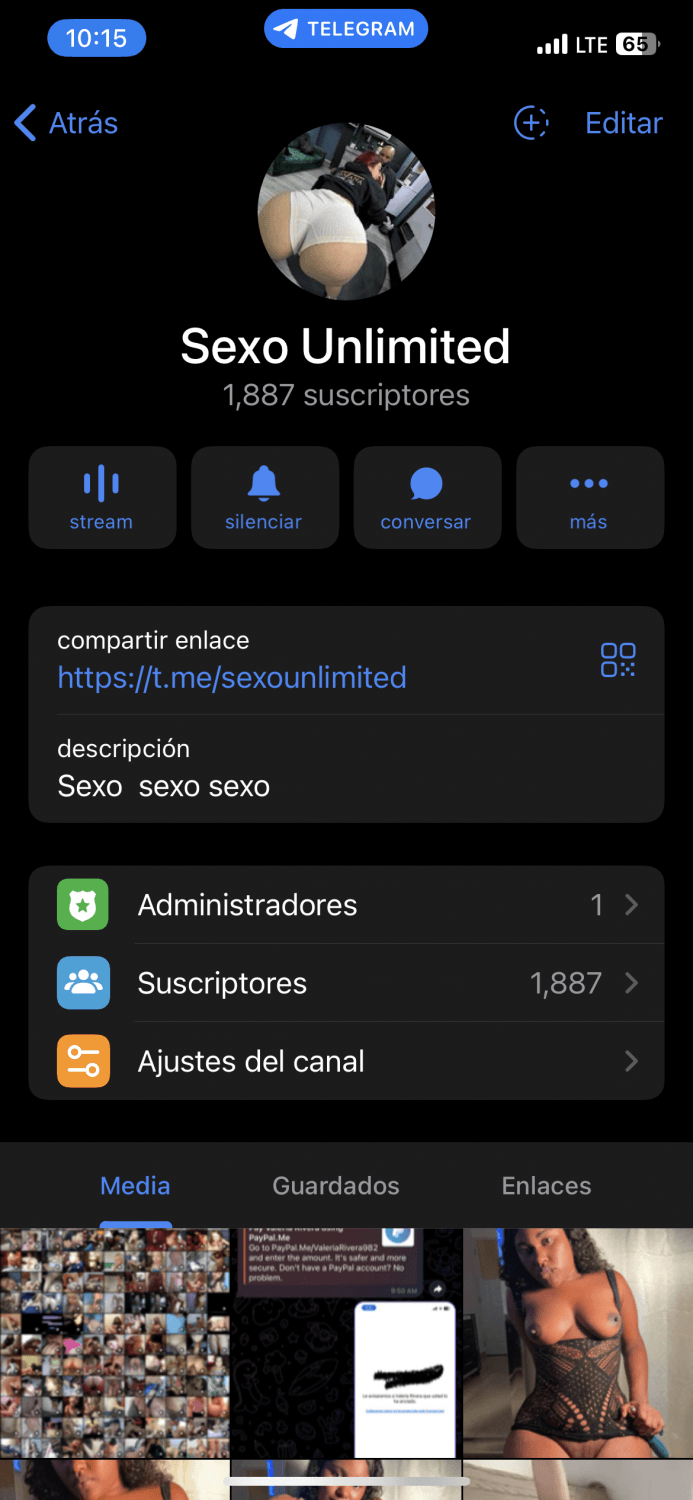Open the Administradores list

tap(346, 905)
